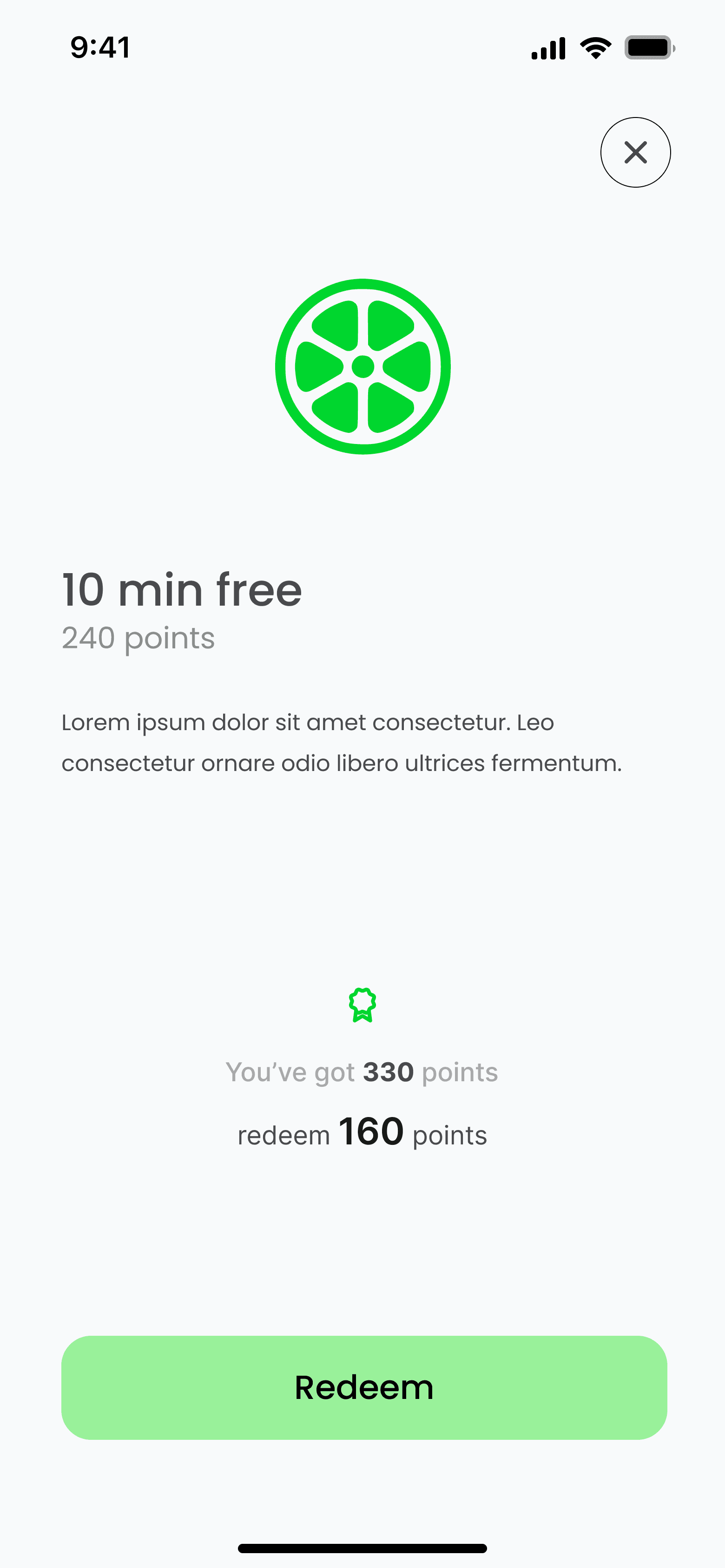Close the reward details screen
Screen dimensions: 725x1568
pos(635,152)
